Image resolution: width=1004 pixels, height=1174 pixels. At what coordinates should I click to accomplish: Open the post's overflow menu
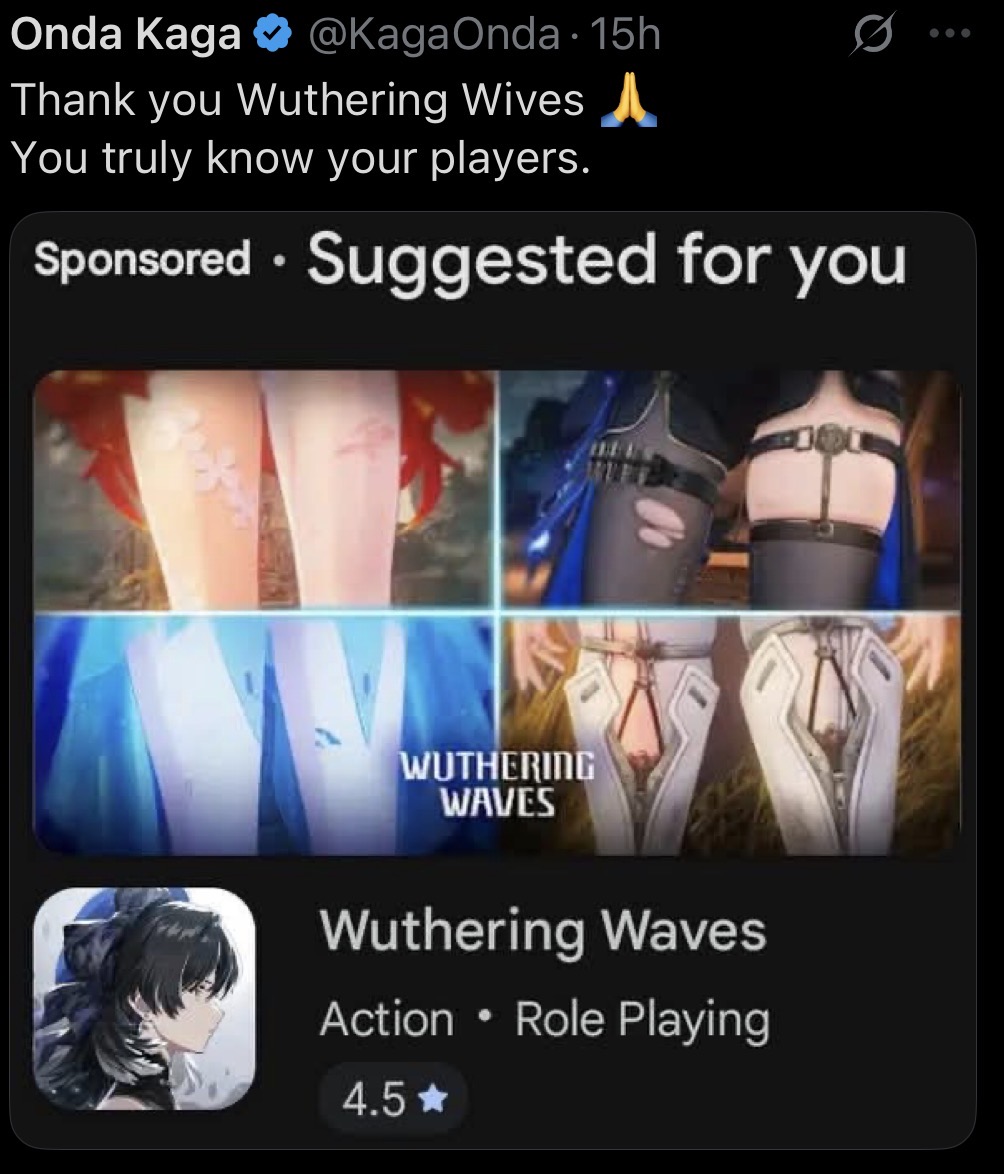click(x=949, y=34)
